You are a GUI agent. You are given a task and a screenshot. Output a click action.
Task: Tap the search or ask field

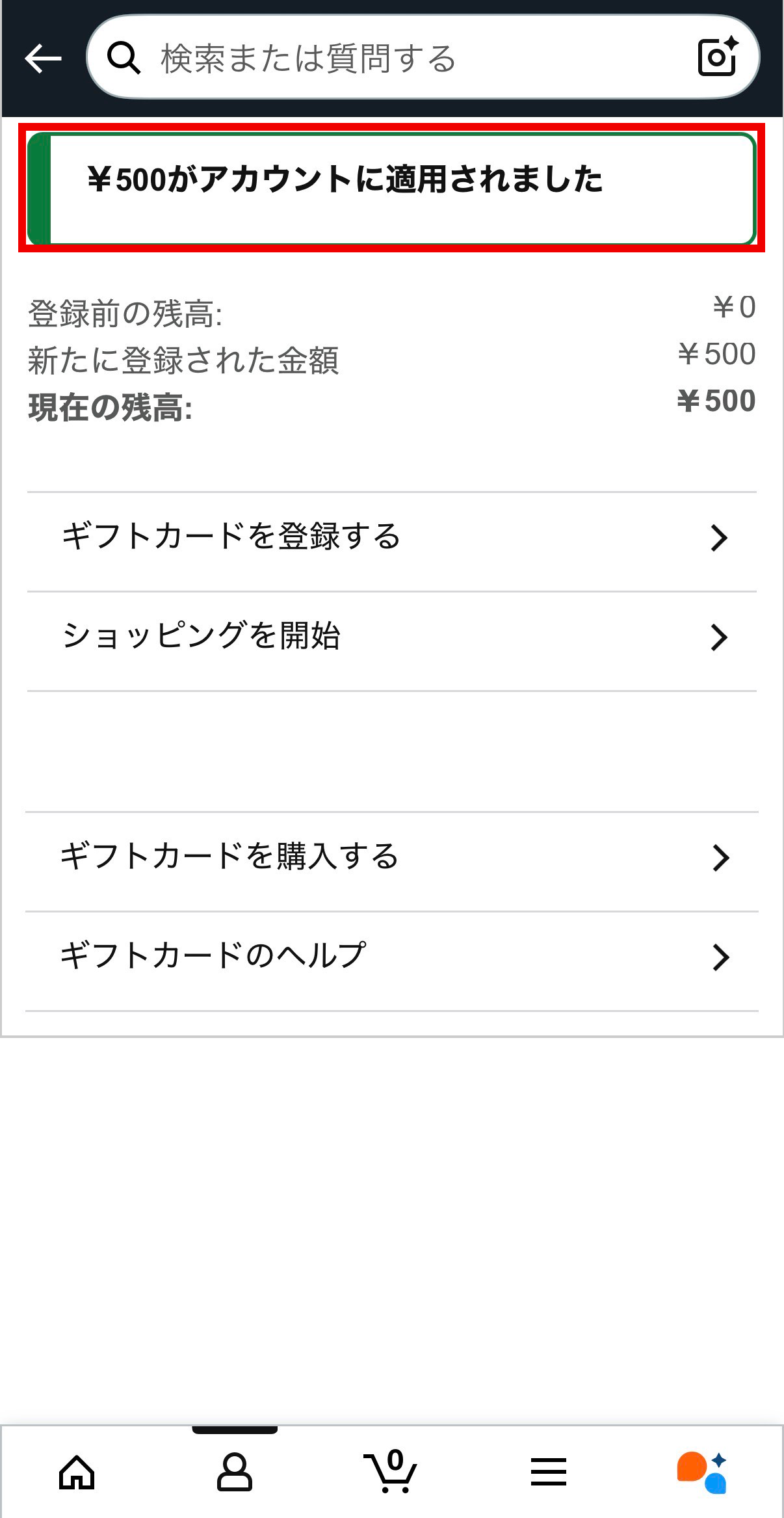tap(390, 59)
